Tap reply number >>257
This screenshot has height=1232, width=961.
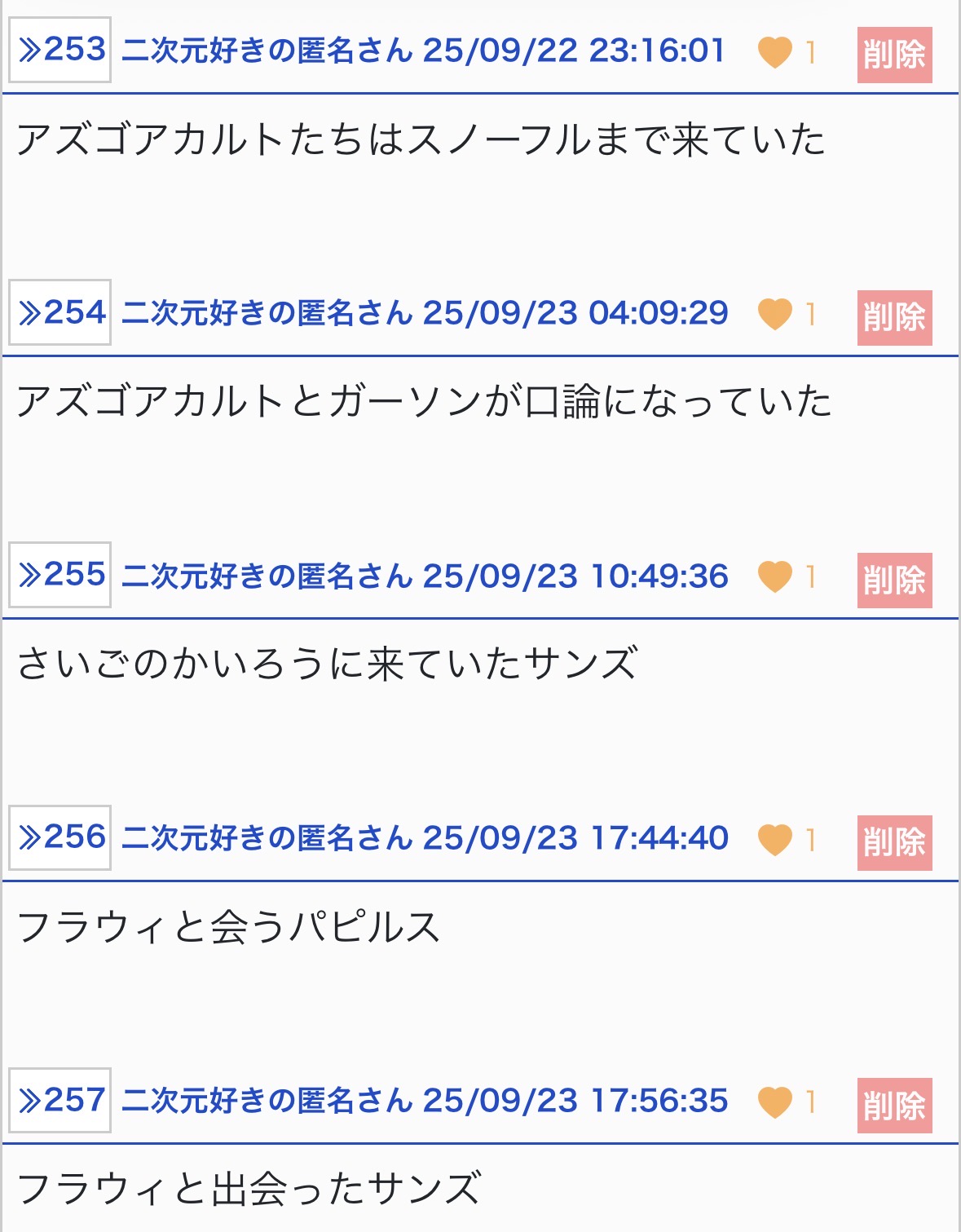[60, 1101]
